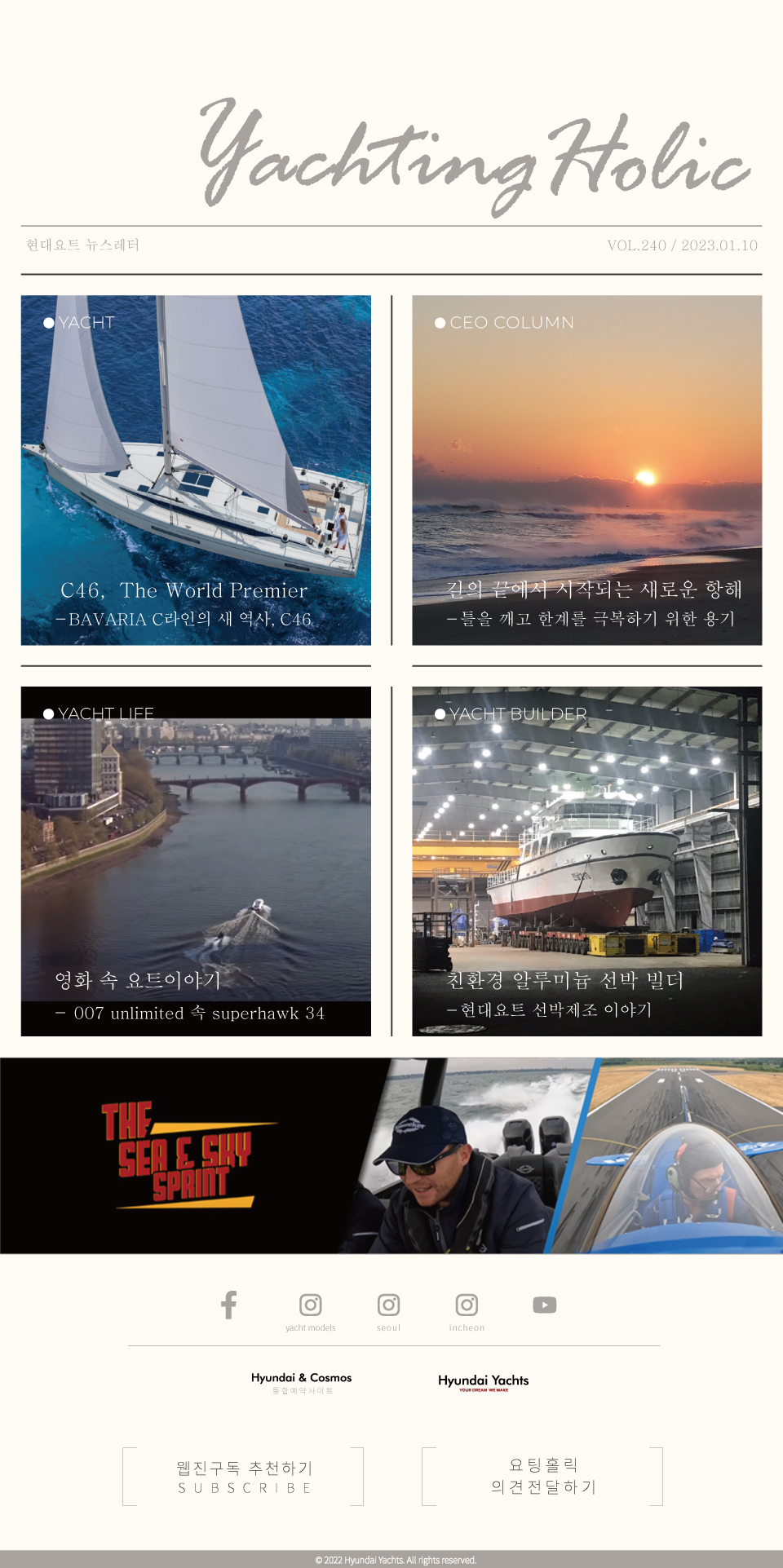Open the C46 World Premier yacht article
The width and height of the screenshot is (783, 1568).
coord(196,470)
